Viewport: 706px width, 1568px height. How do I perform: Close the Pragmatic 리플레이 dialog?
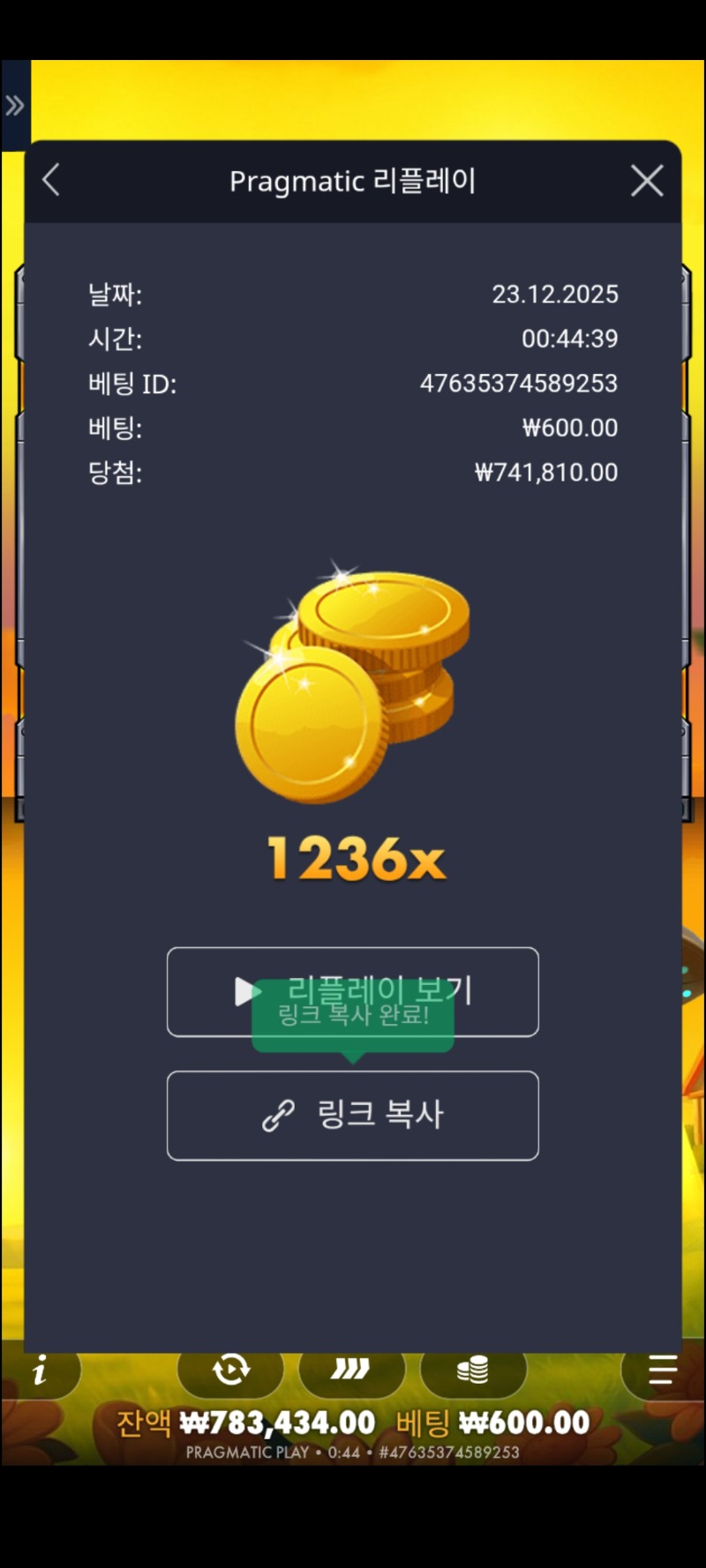[647, 181]
